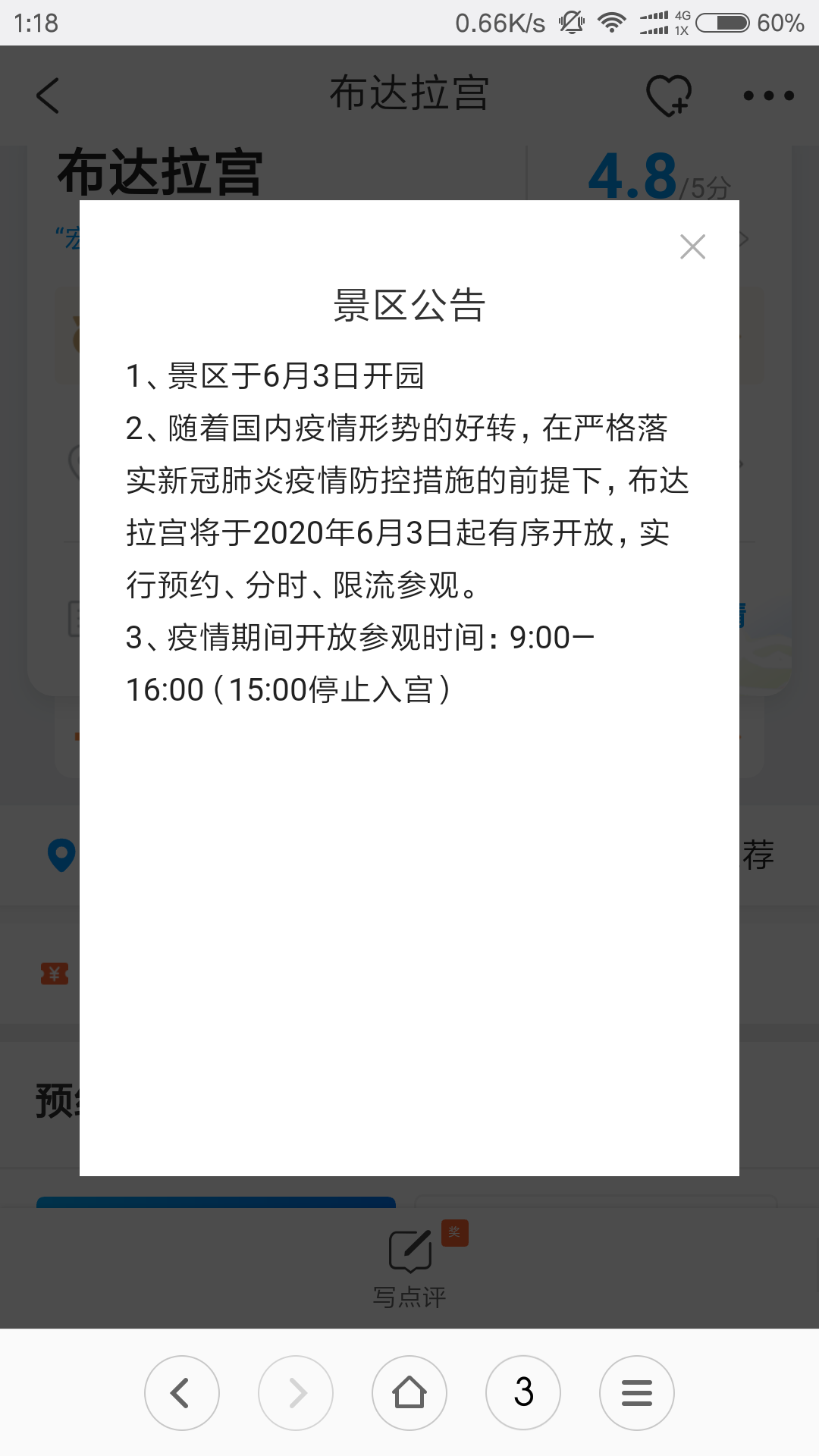The width and height of the screenshot is (819, 1456).
Task: Add 布达拉宫 to favorites
Action: (668, 96)
